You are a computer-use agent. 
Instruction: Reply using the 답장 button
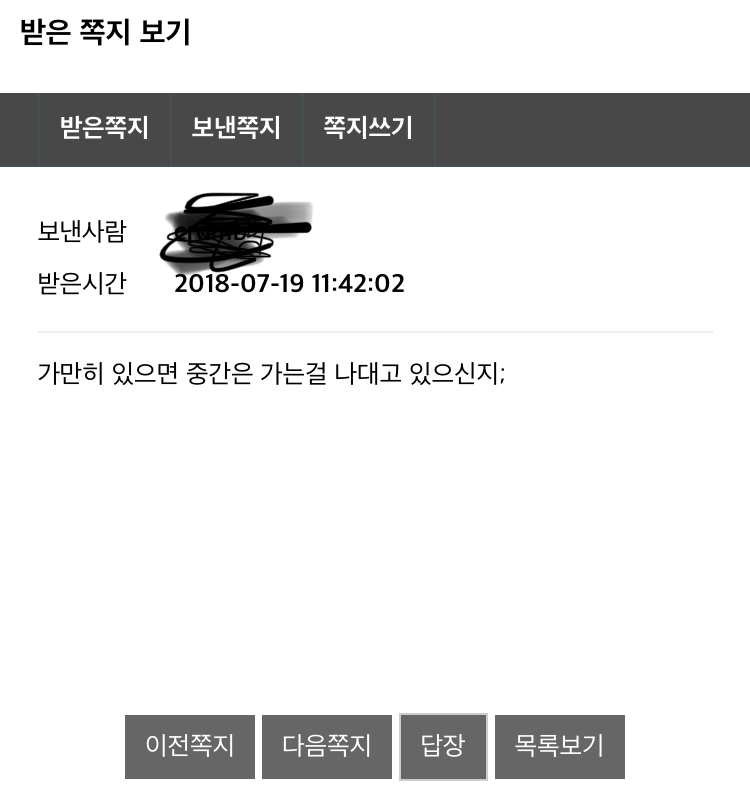click(x=443, y=746)
